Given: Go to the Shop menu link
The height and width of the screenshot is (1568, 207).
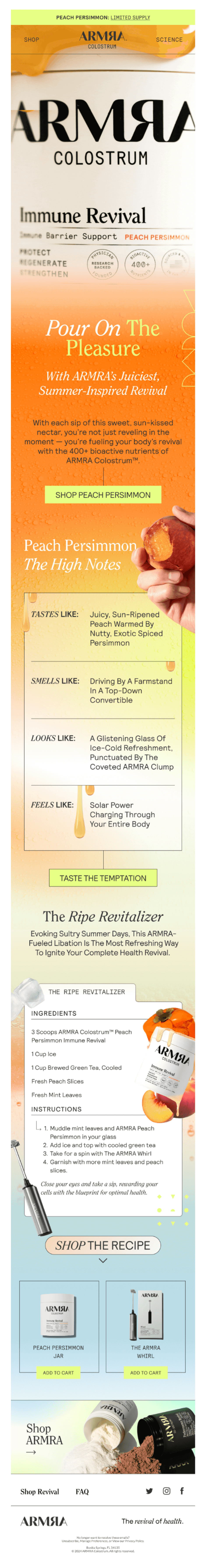Looking at the screenshot, I should click(x=32, y=40).
